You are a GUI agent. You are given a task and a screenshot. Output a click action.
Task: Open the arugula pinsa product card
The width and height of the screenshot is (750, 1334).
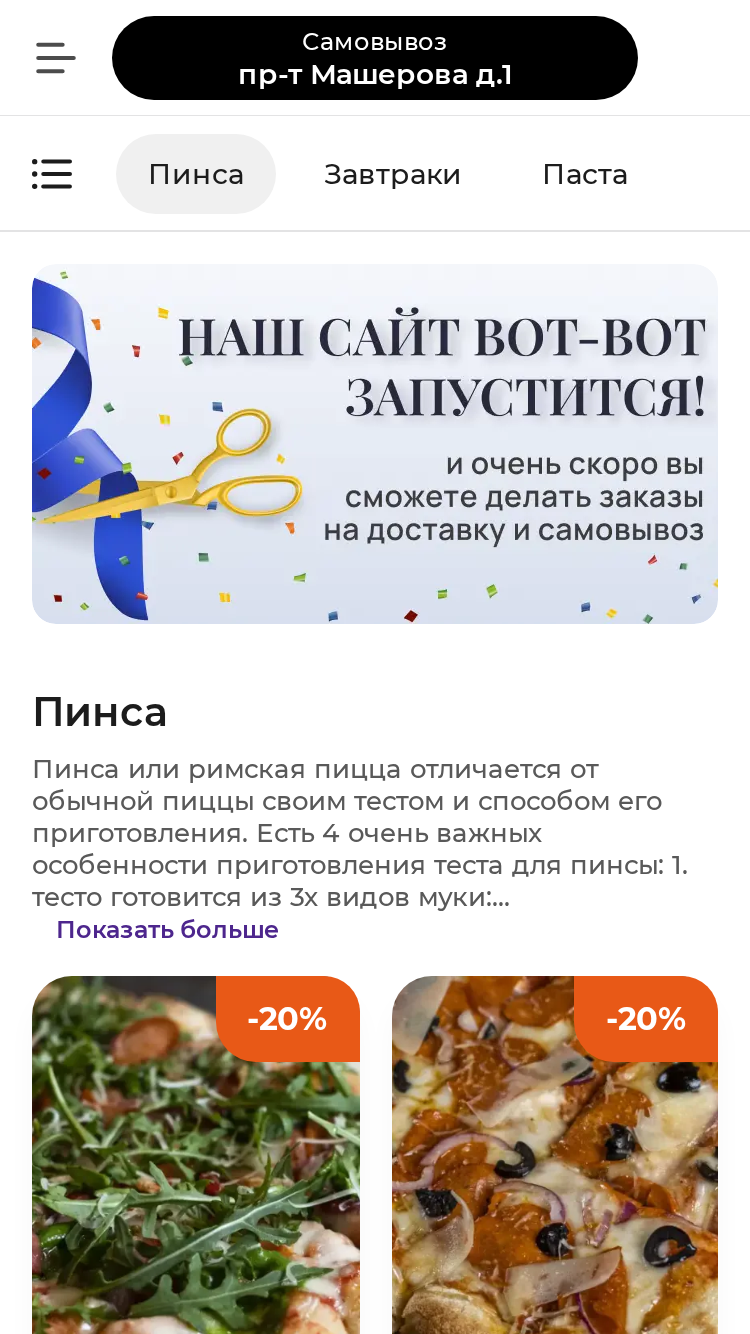[196, 1155]
